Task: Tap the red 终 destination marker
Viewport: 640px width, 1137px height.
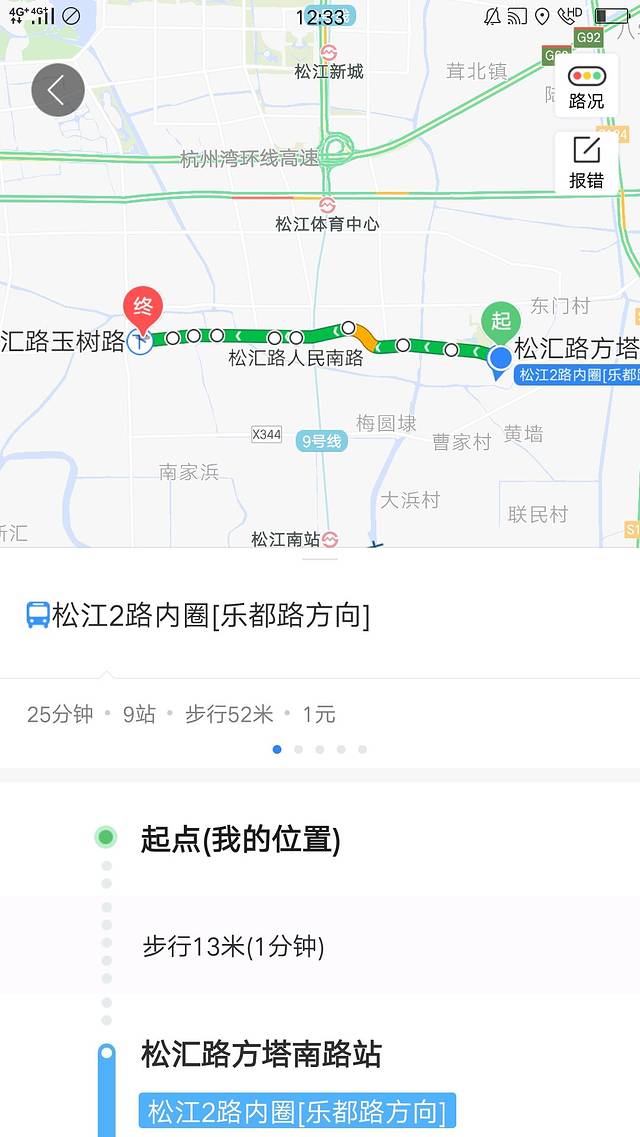Action: click(x=142, y=308)
